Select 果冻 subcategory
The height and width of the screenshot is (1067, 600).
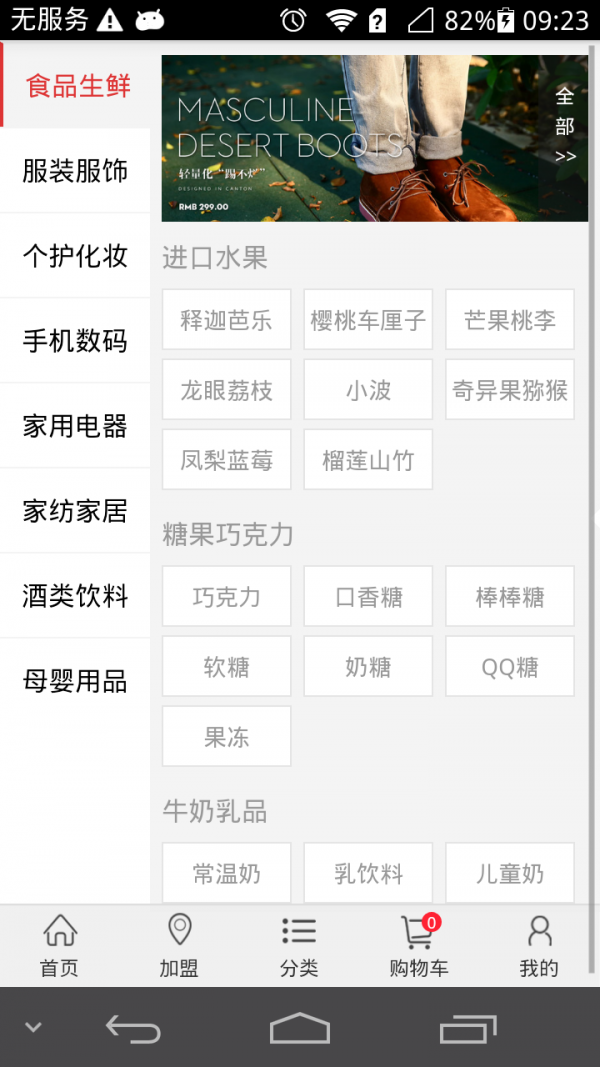tap(226, 737)
